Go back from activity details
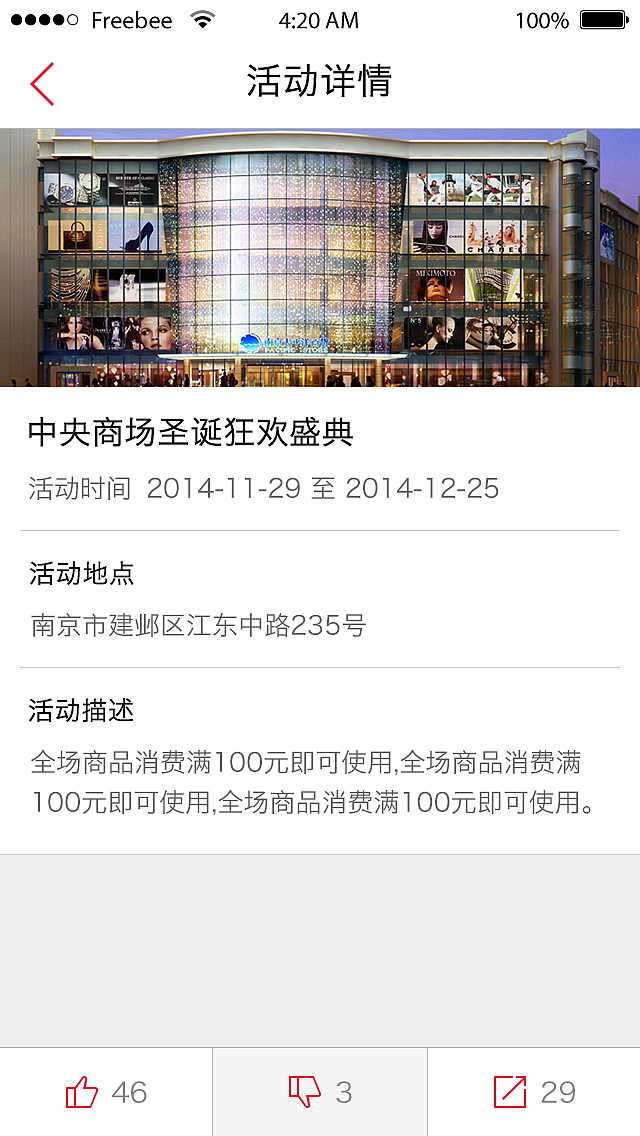This screenshot has width=640, height=1136. coord(42,84)
